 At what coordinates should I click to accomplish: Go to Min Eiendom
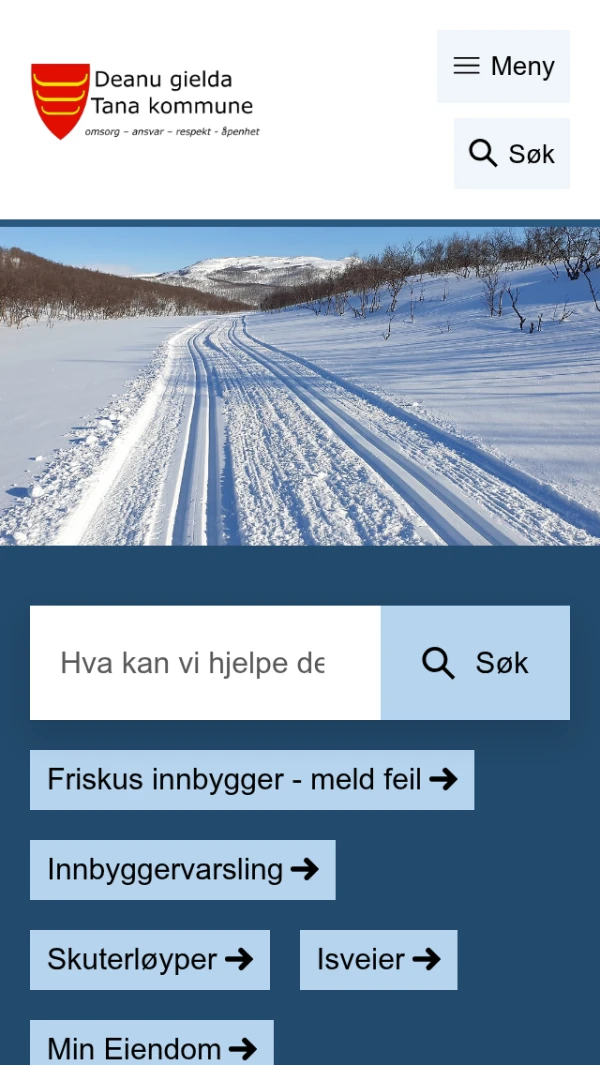click(151, 1046)
